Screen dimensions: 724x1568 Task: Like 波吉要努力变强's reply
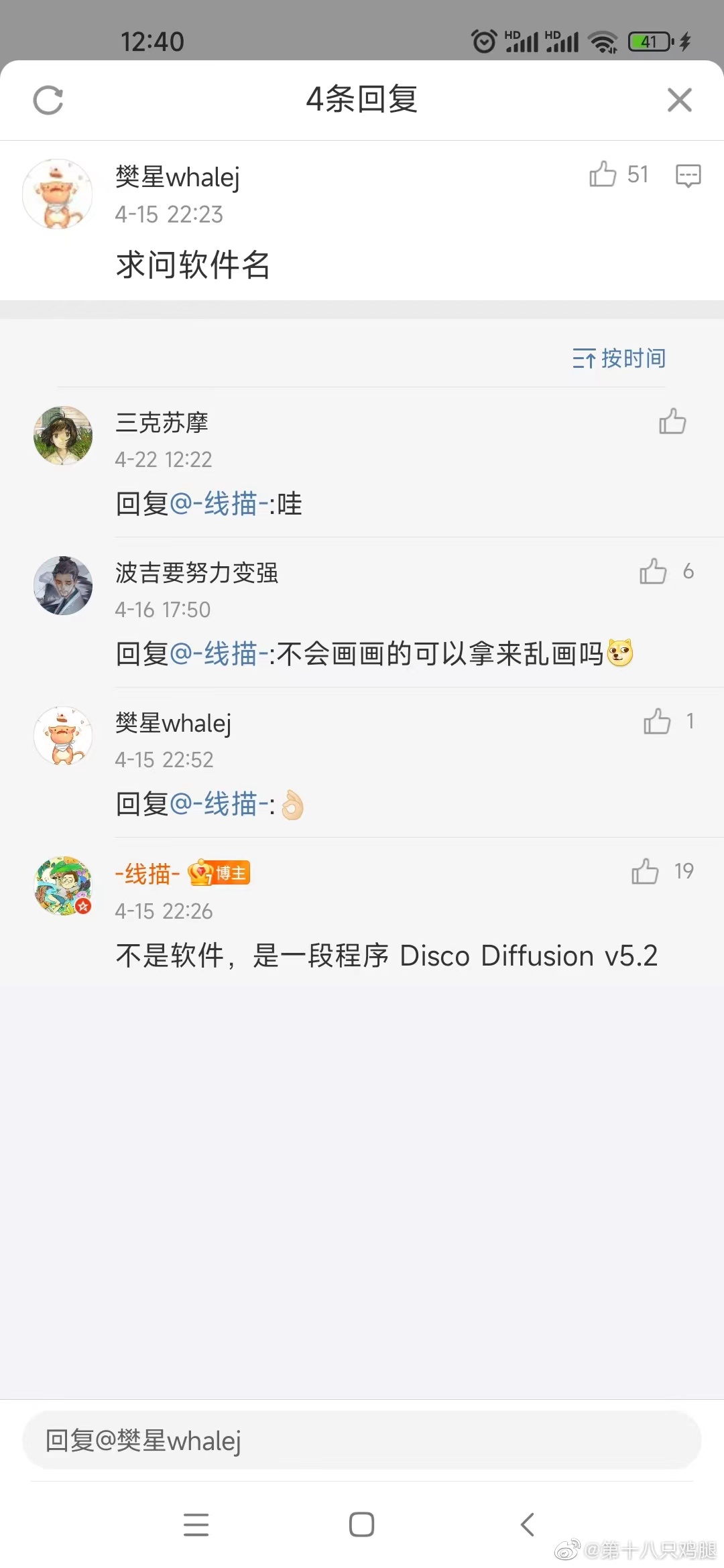[x=653, y=572]
